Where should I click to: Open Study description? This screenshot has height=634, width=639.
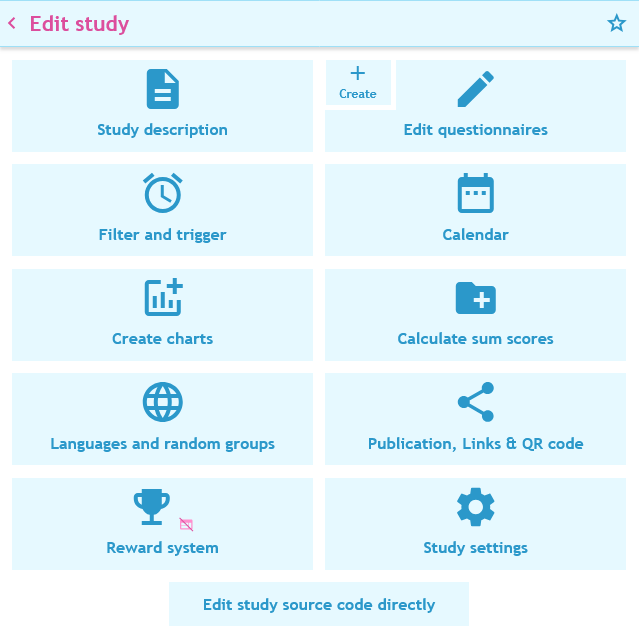pos(162,106)
